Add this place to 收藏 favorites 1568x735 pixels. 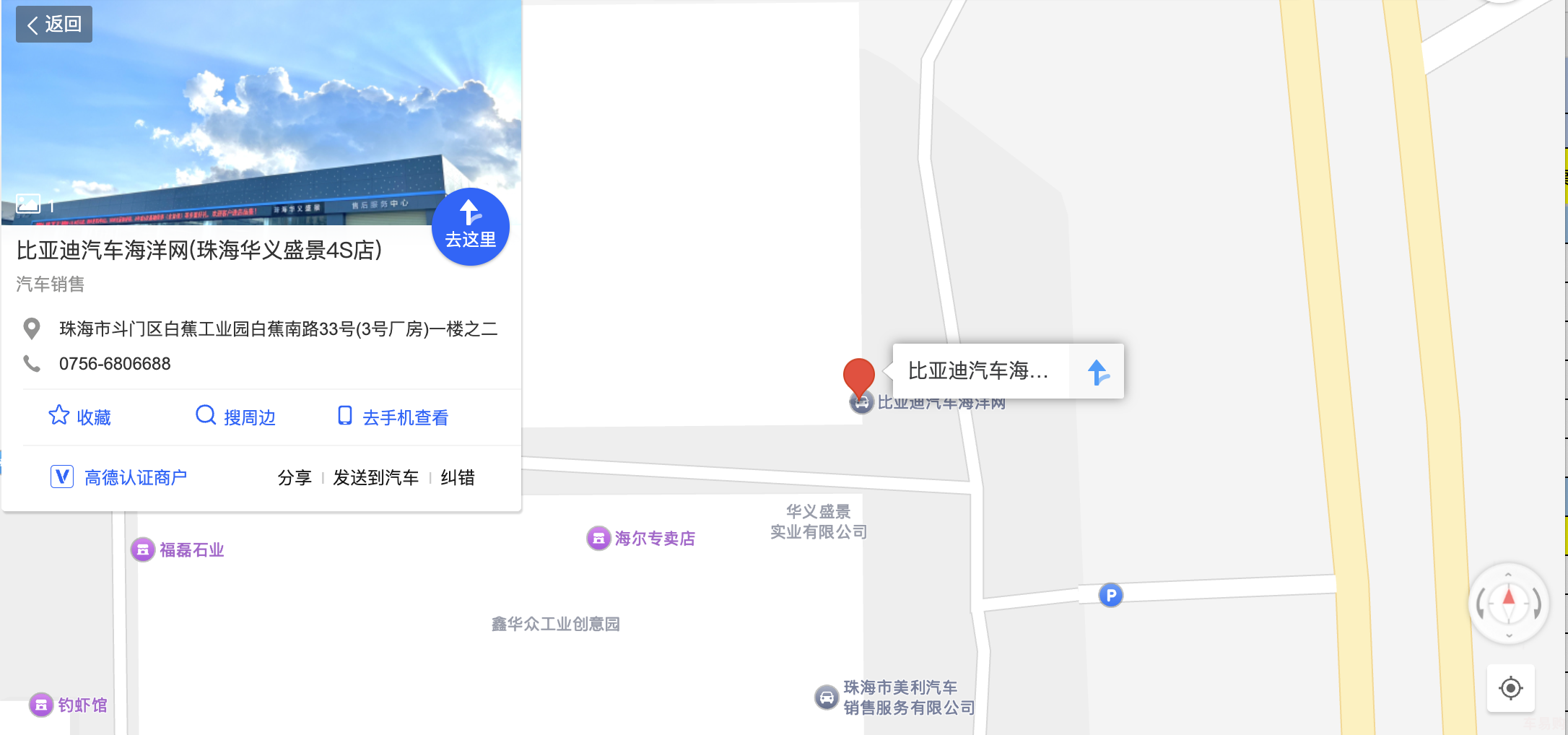coord(79,417)
